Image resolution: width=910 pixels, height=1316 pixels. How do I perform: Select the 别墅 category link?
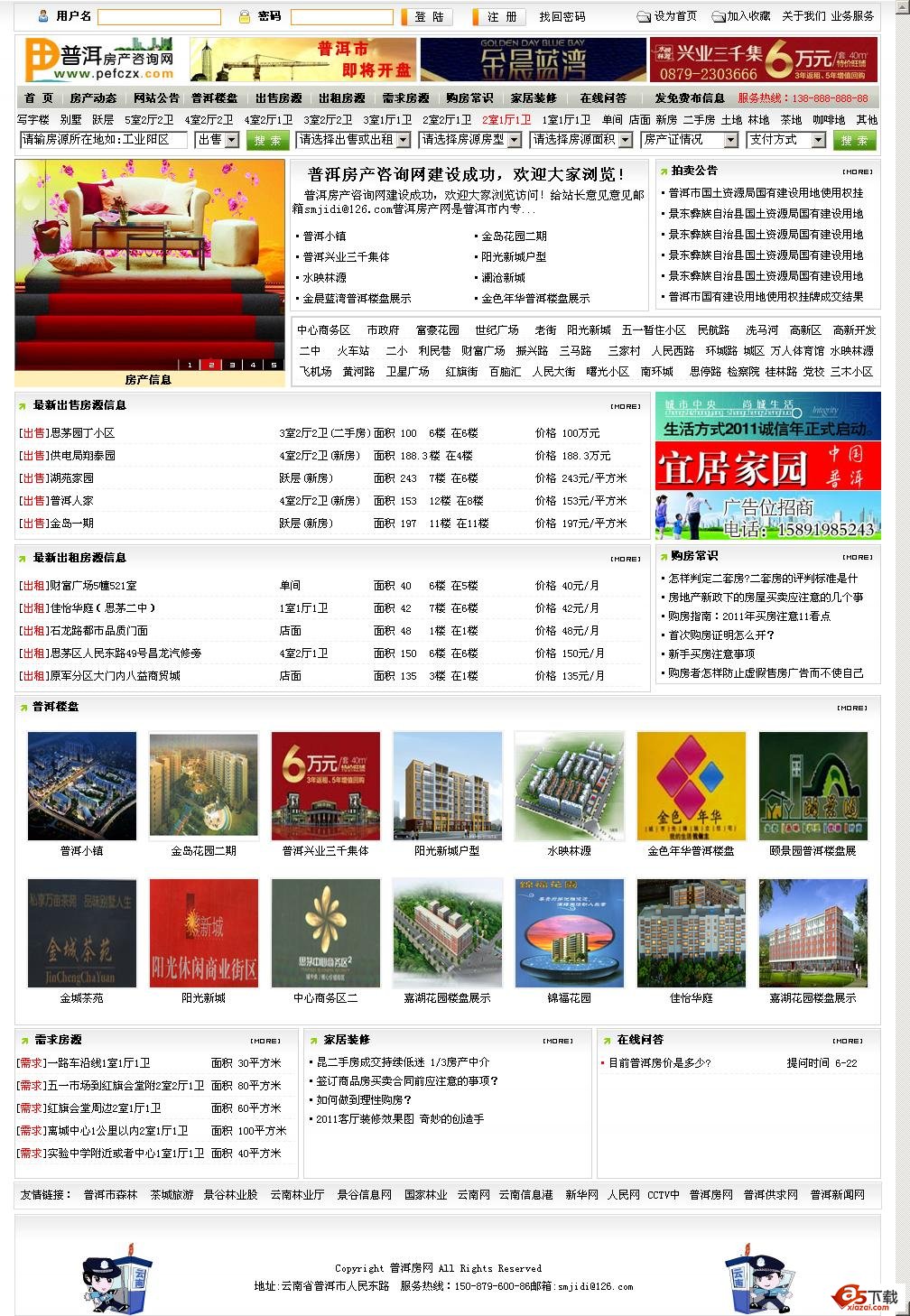tap(70, 120)
